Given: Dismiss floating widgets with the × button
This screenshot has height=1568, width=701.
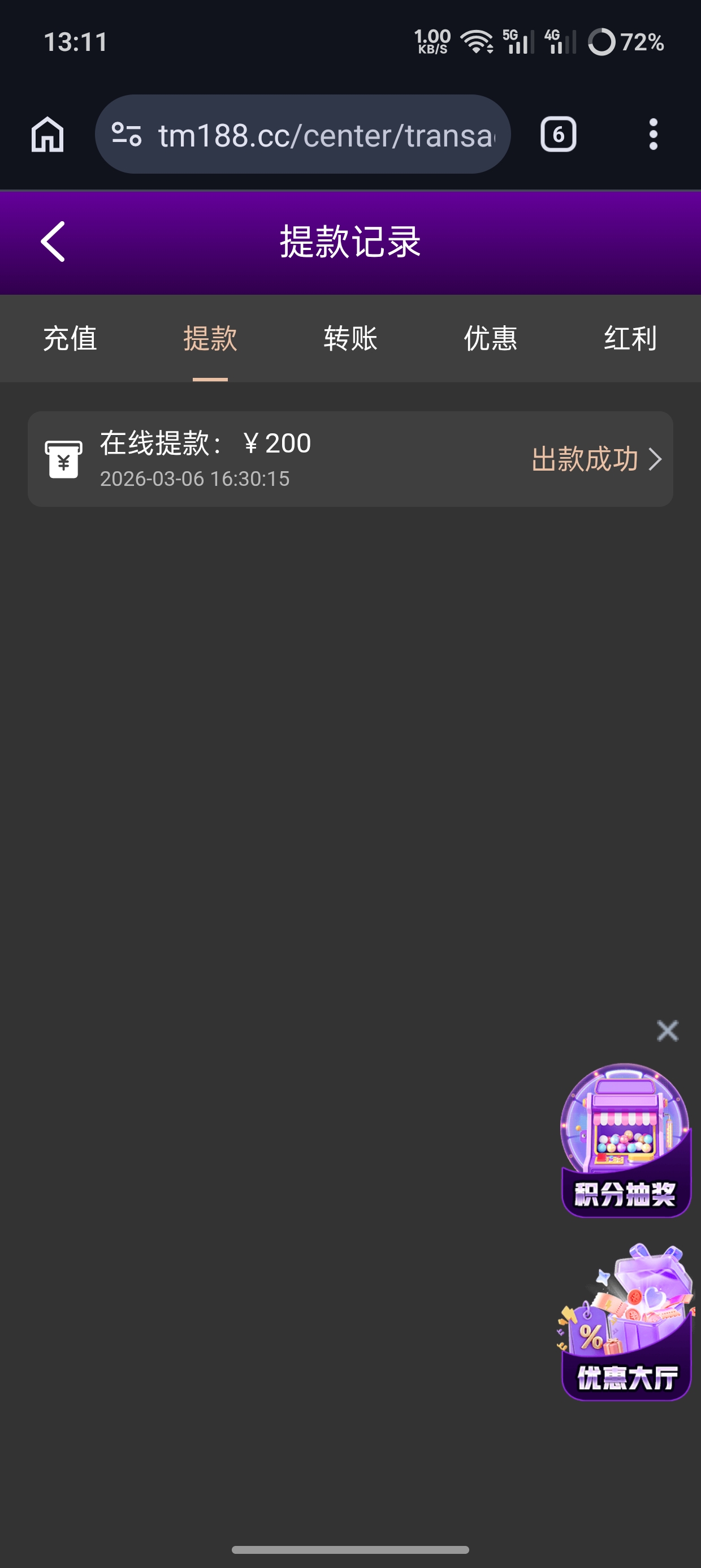Looking at the screenshot, I should tap(667, 1030).
